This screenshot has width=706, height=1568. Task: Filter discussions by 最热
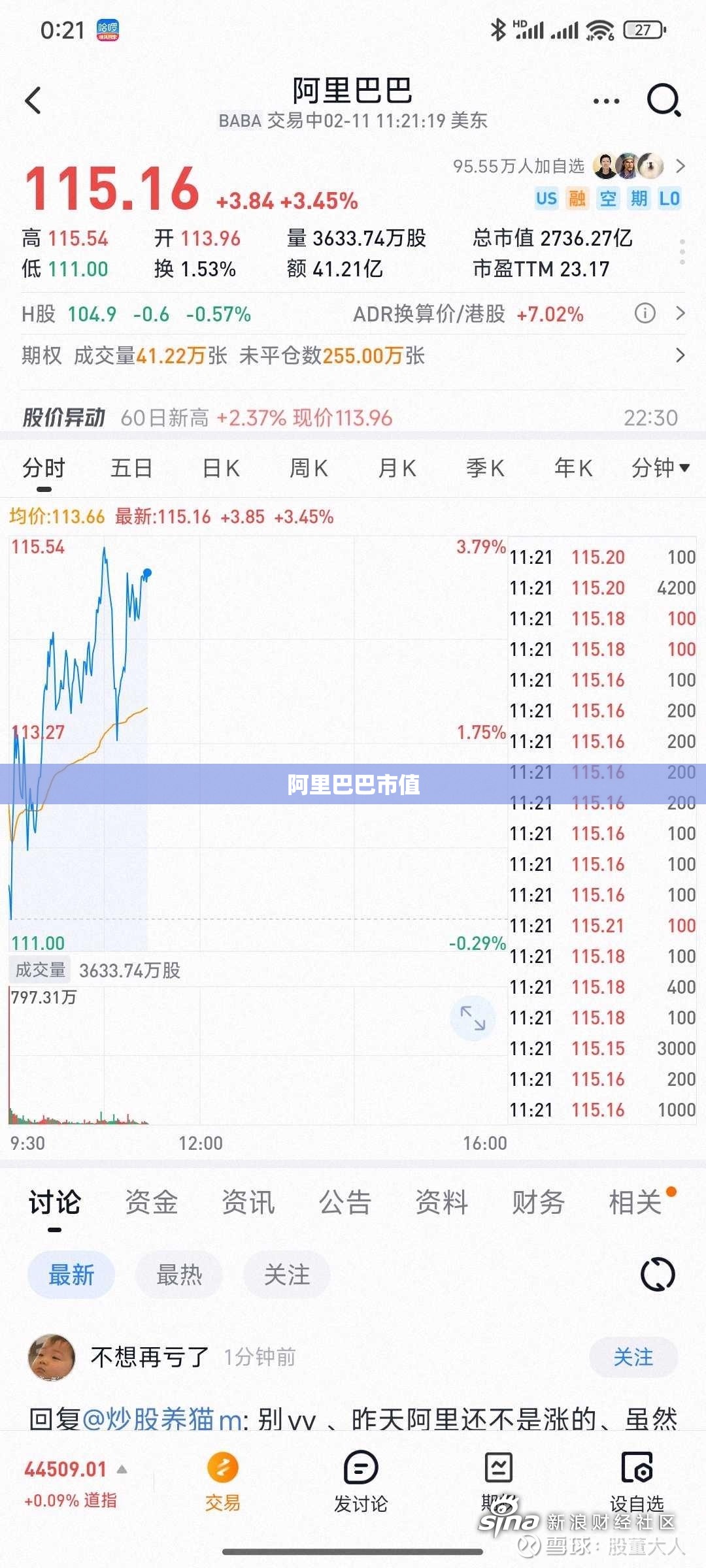[x=179, y=1275]
